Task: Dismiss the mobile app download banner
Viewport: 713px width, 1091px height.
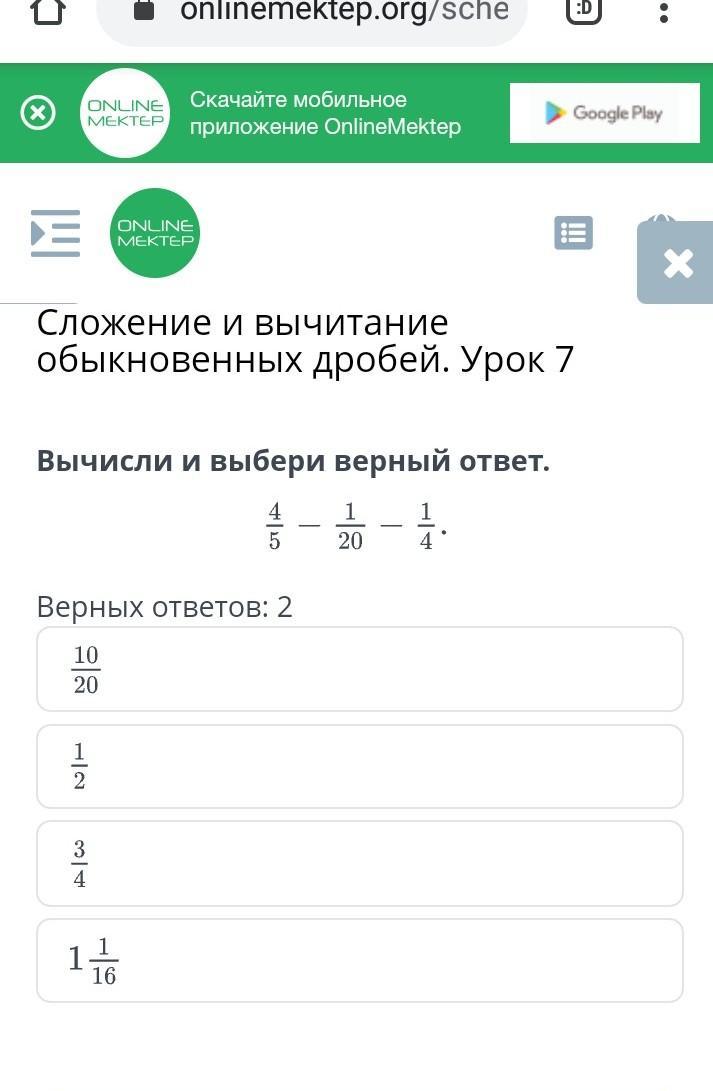Action: click(38, 113)
